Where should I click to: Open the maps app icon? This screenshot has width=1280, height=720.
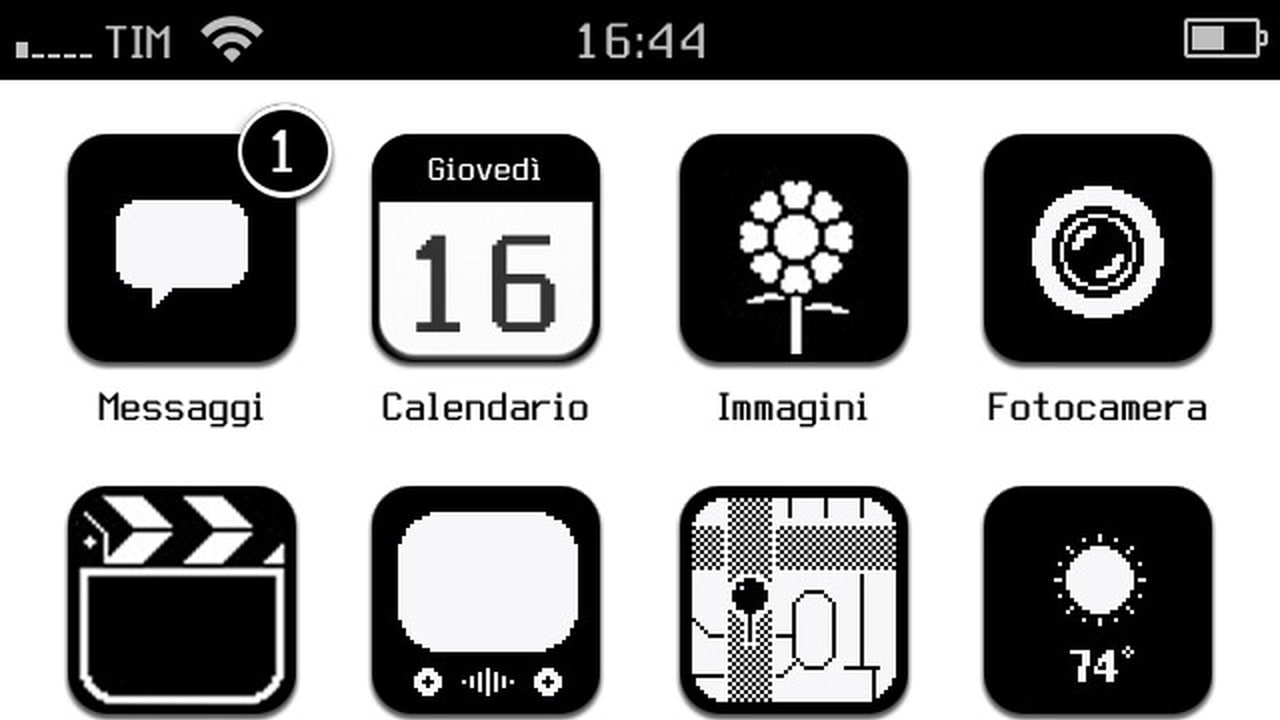[x=793, y=598]
